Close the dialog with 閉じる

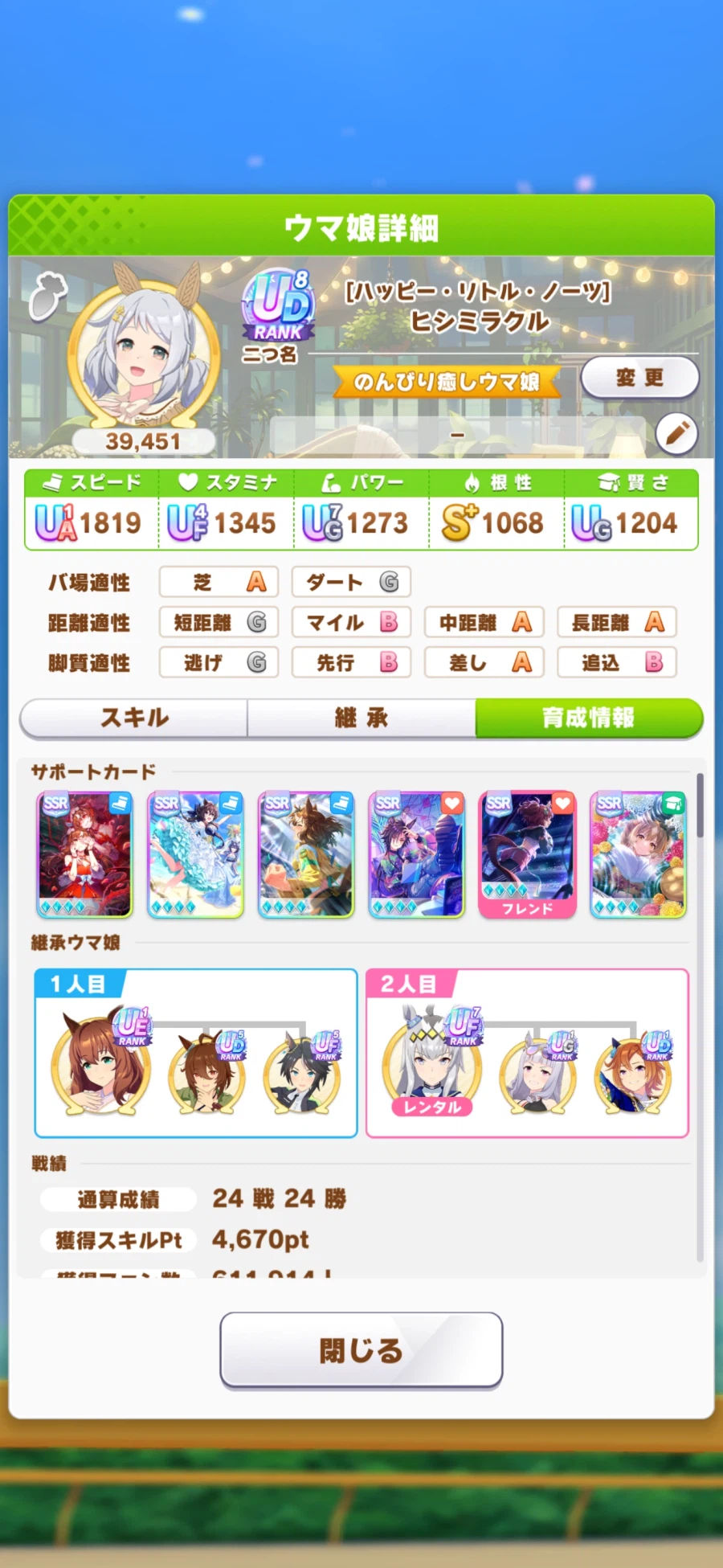(361, 1350)
